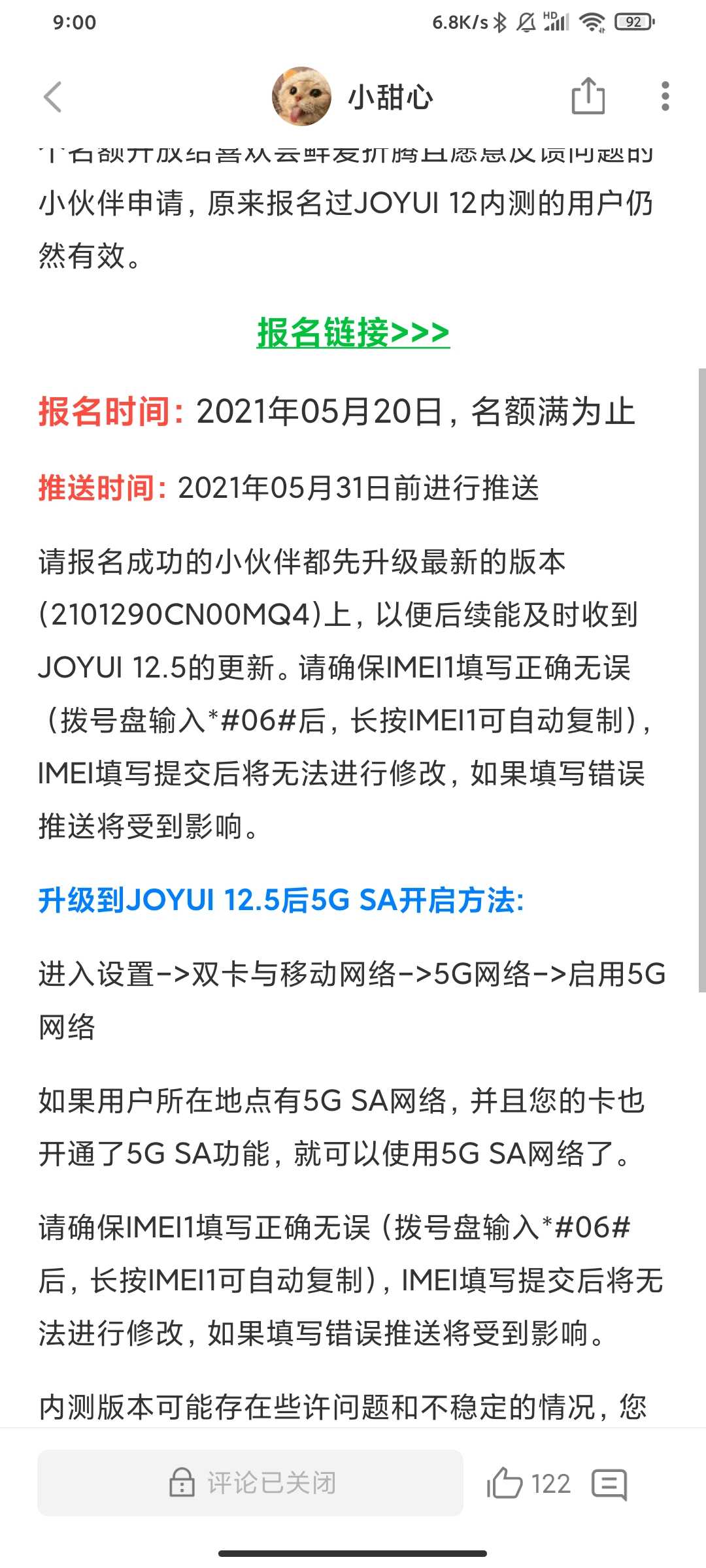This screenshot has height=1568, width=706.
Task: Tap the closed comment box 评论已关闭
Action: 250,1483
